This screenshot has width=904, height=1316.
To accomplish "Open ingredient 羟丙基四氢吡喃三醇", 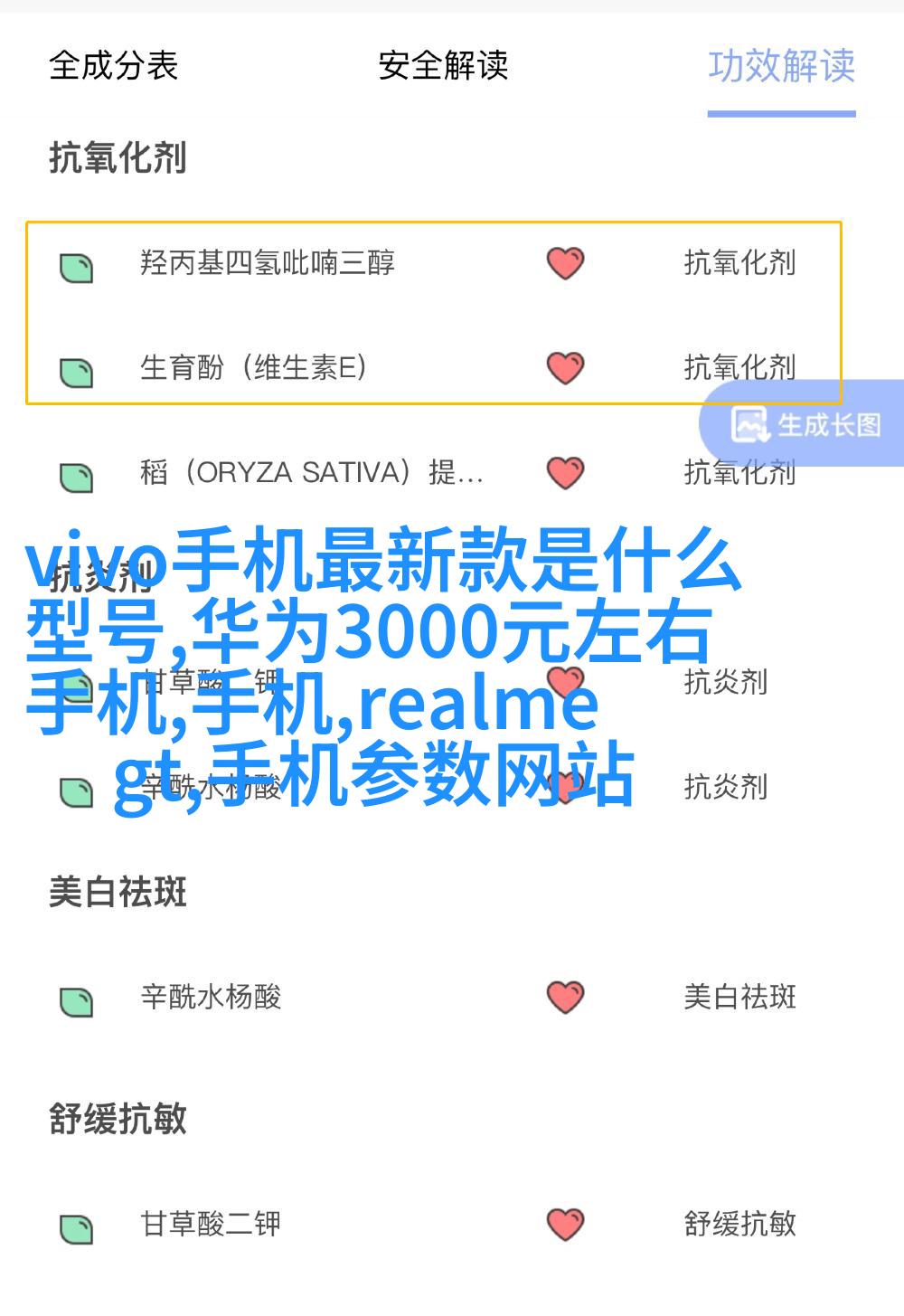I will 268,263.
